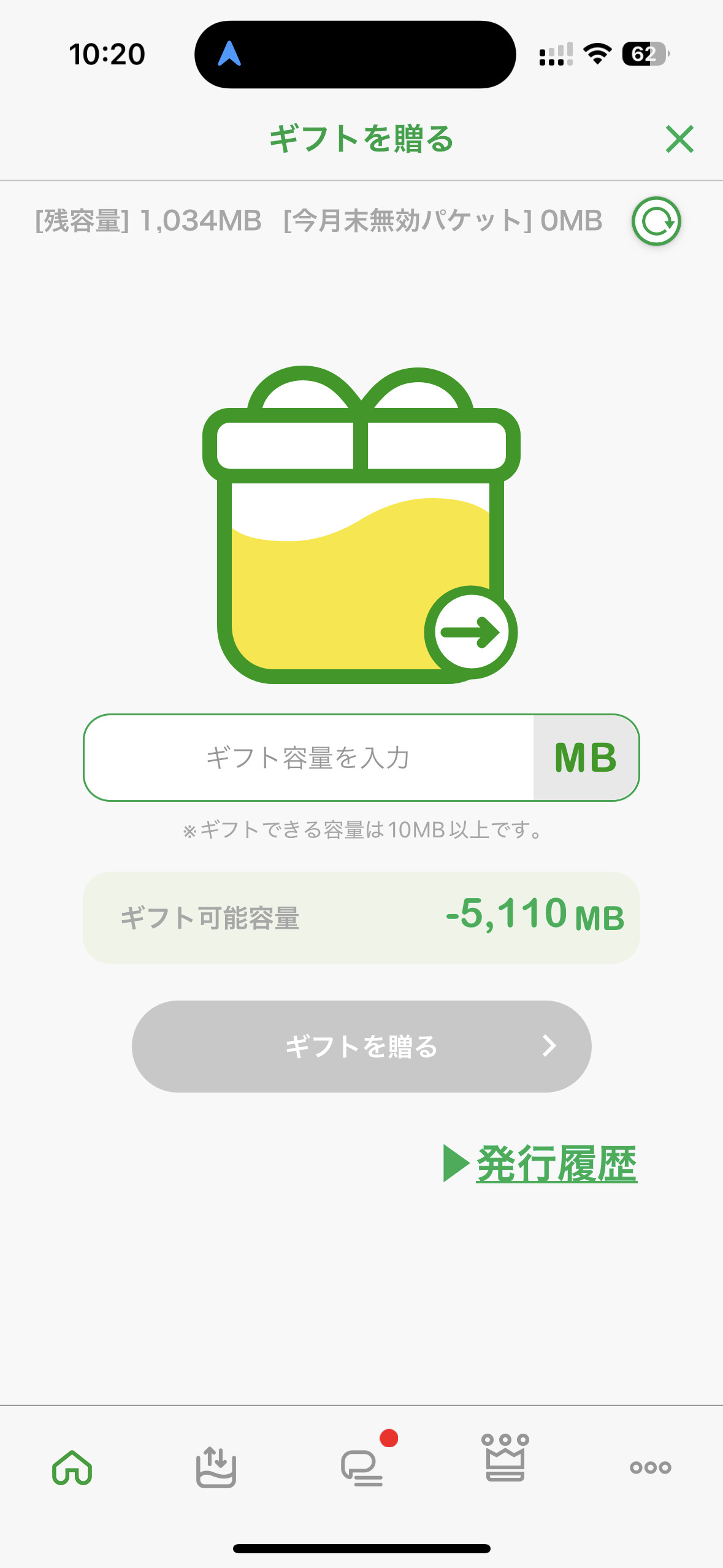723x1568 pixels.
Task: Open the messages tab with red badge
Action: pyautogui.click(x=362, y=1467)
